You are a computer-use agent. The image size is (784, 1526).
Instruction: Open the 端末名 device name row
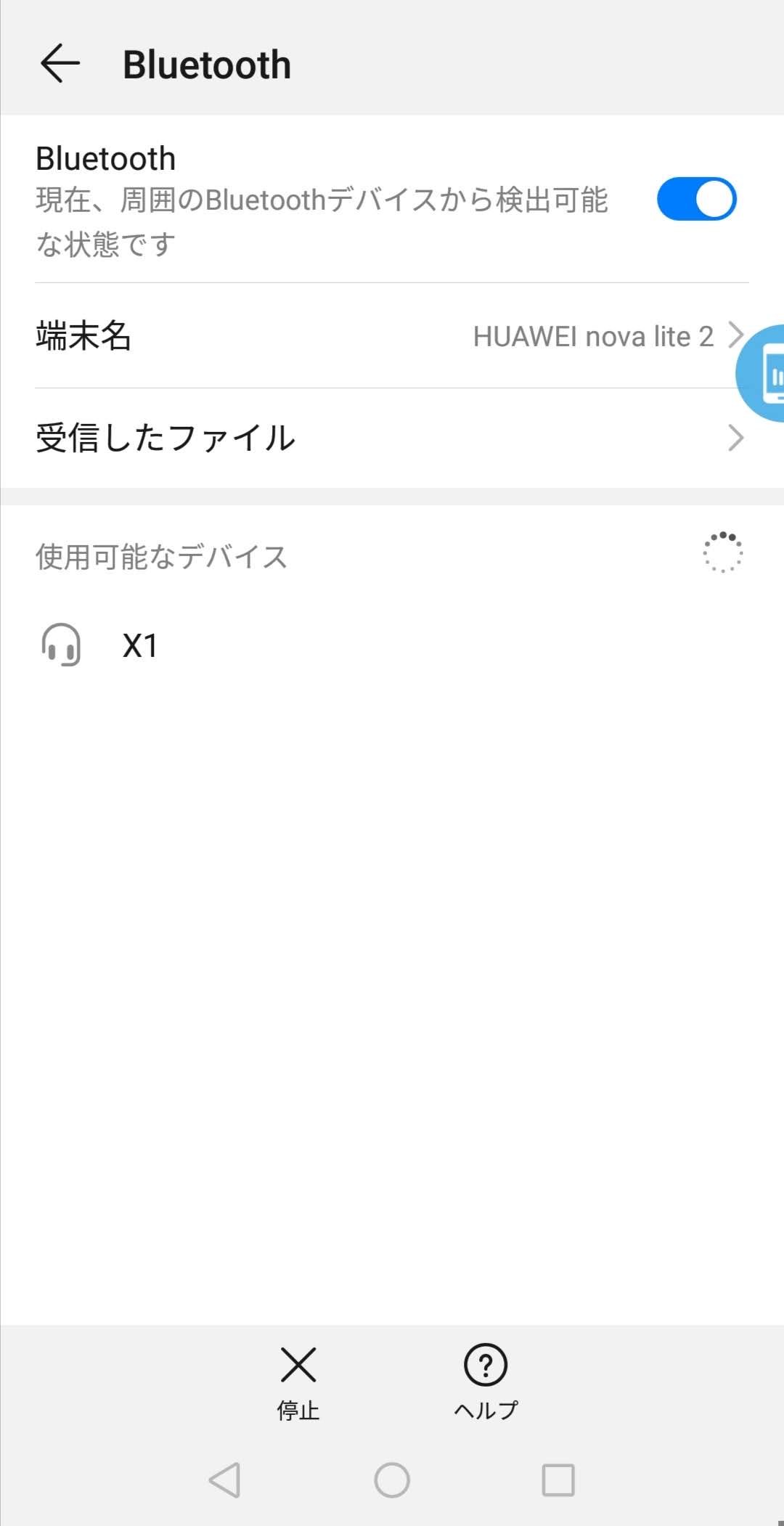[x=392, y=336]
